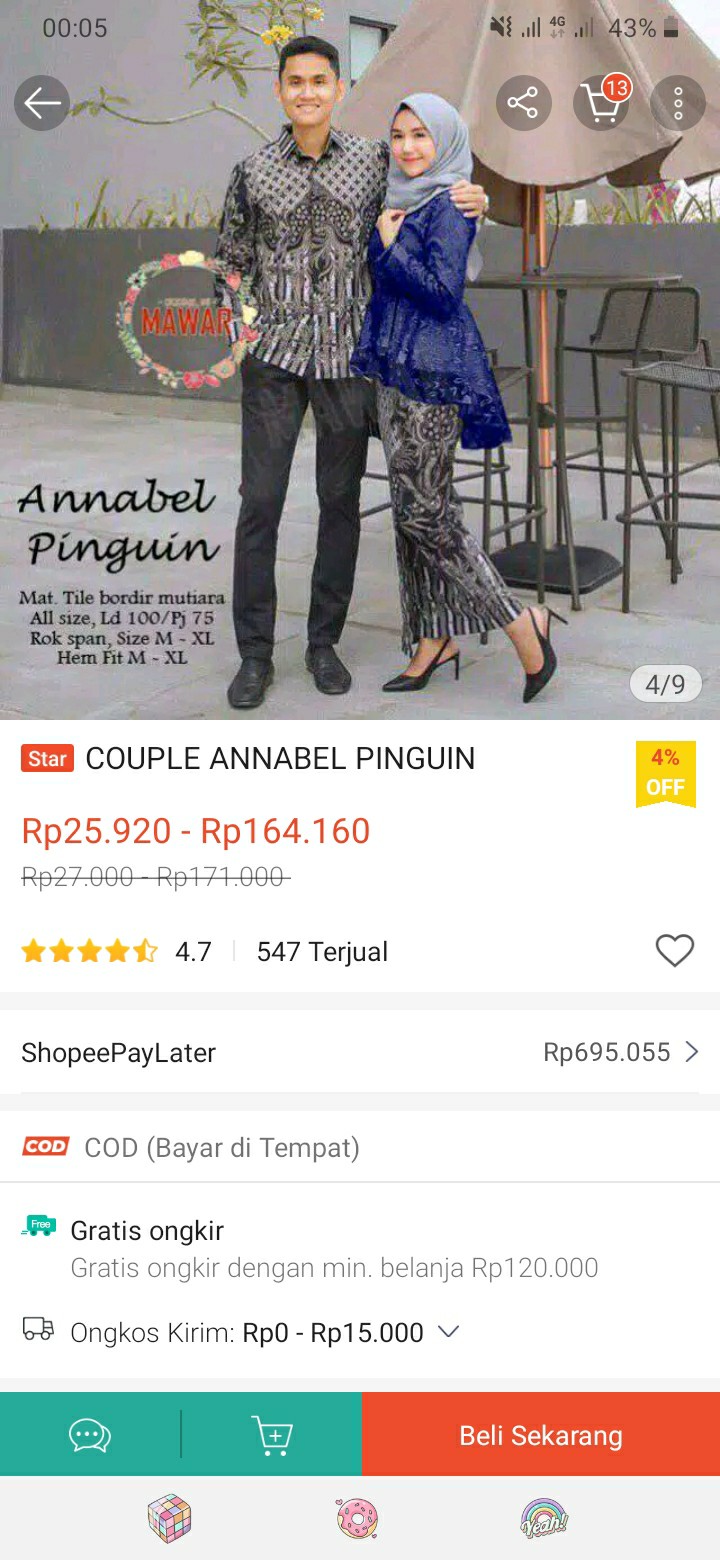Tap the donut sticker icon at bottom

click(359, 1518)
